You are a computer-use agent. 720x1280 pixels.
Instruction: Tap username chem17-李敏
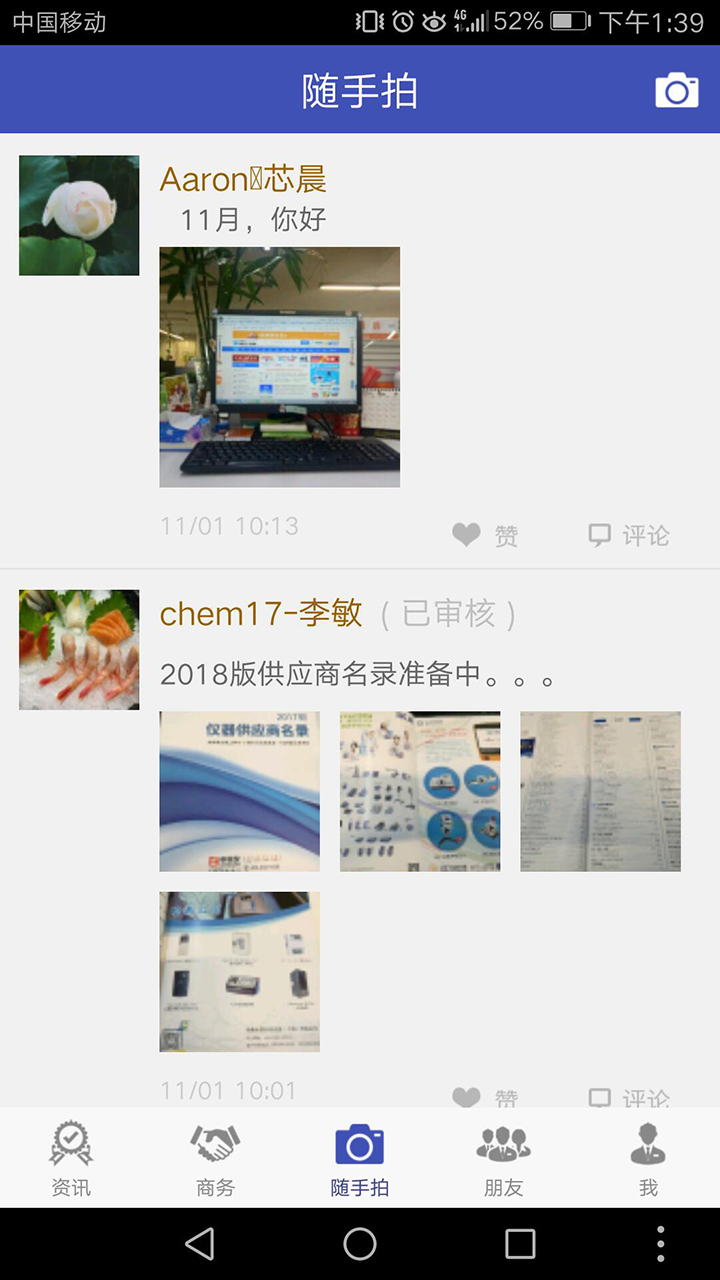pyautogui.click(x=261, y=613)
